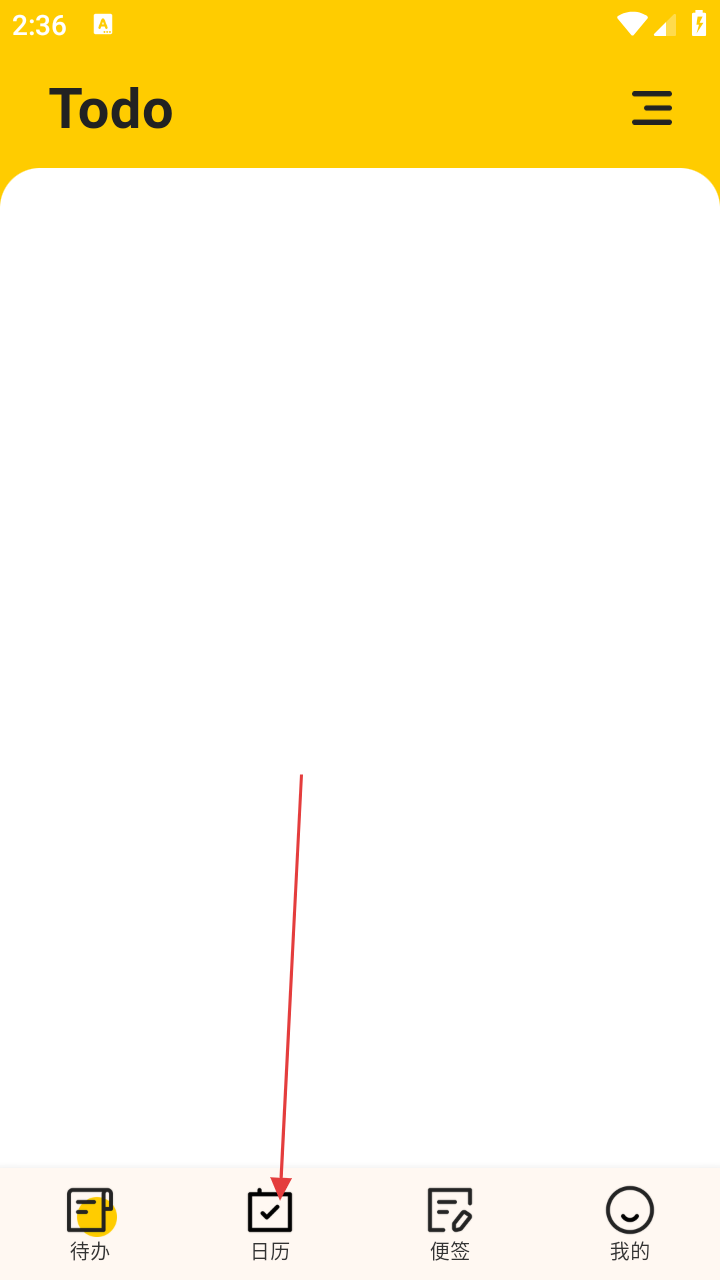Image resolution: width=720 pixels, height=1280 pixels.
Task: Switch to the 日历 calendar tab
Action: click(270, 1222)
